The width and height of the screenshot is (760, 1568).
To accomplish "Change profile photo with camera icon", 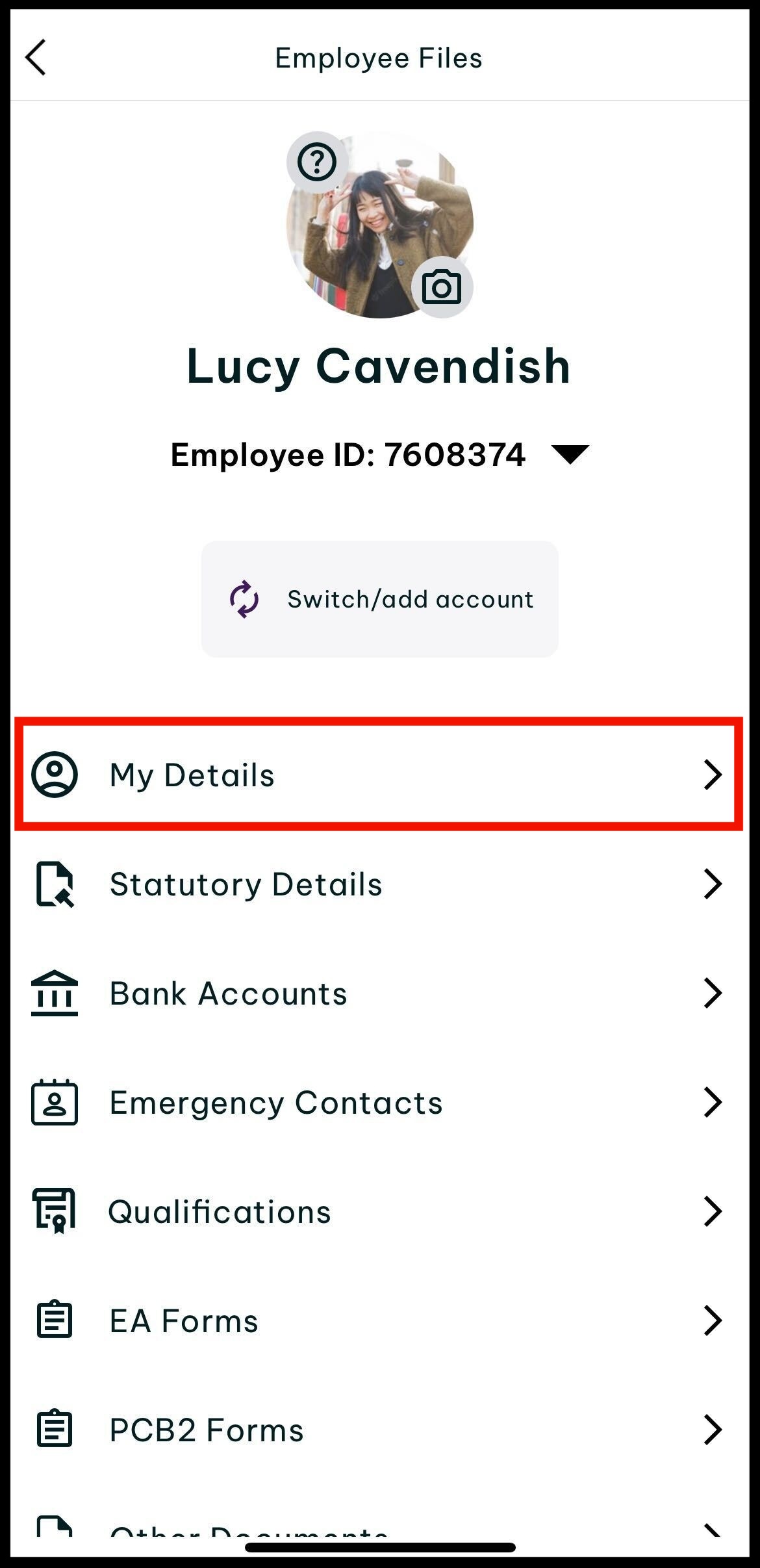I will click(442, 287).
